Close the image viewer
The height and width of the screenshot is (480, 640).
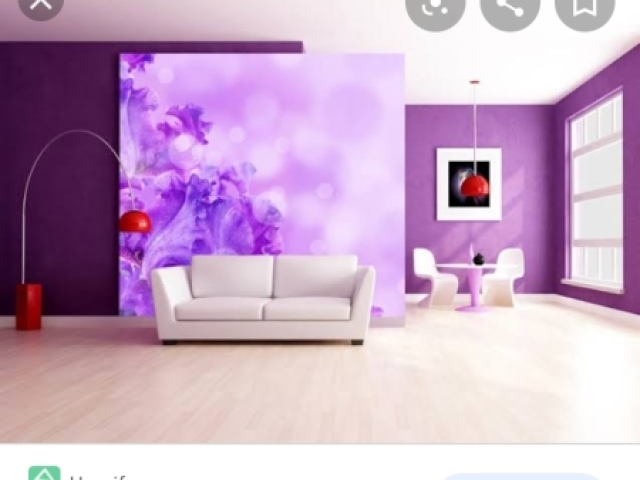(41, 4)
